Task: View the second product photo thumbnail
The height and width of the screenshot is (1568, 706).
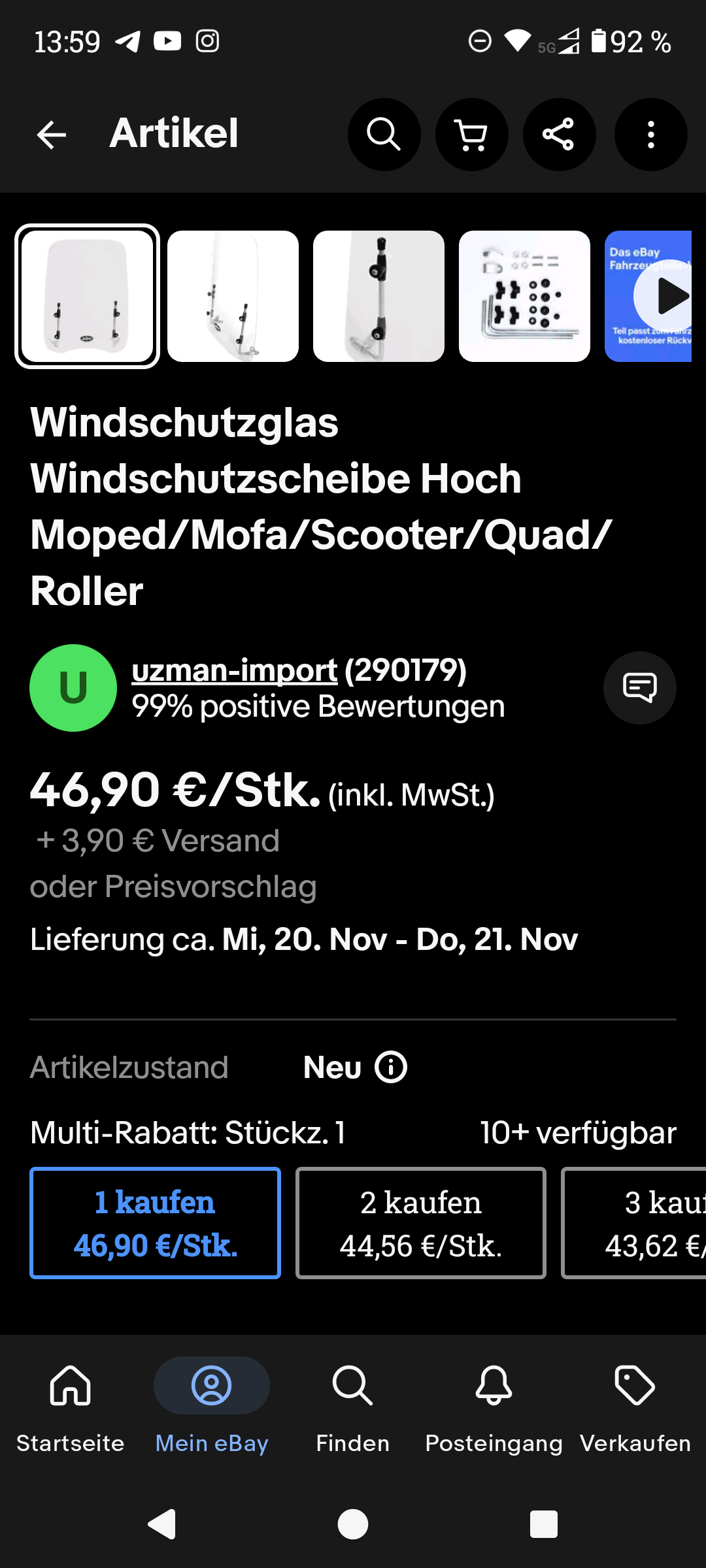Action: (233, 296)
